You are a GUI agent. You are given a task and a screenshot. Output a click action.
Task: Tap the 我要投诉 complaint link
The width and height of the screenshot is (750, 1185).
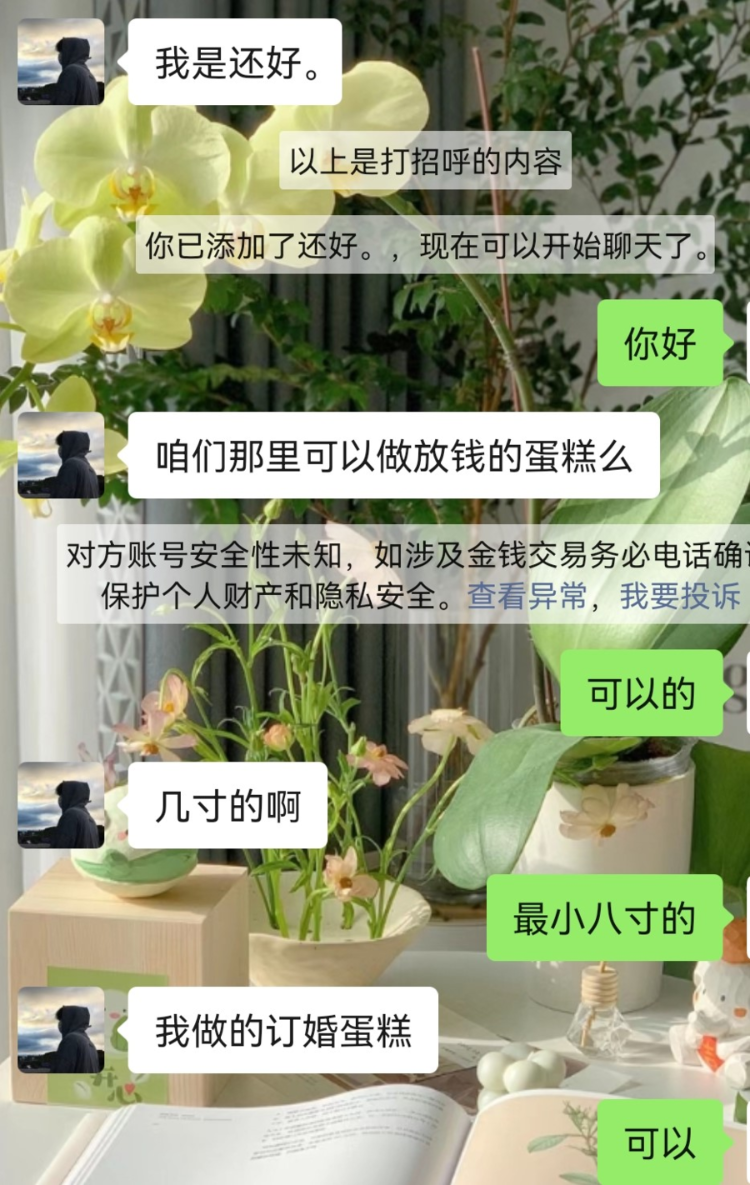680,597
